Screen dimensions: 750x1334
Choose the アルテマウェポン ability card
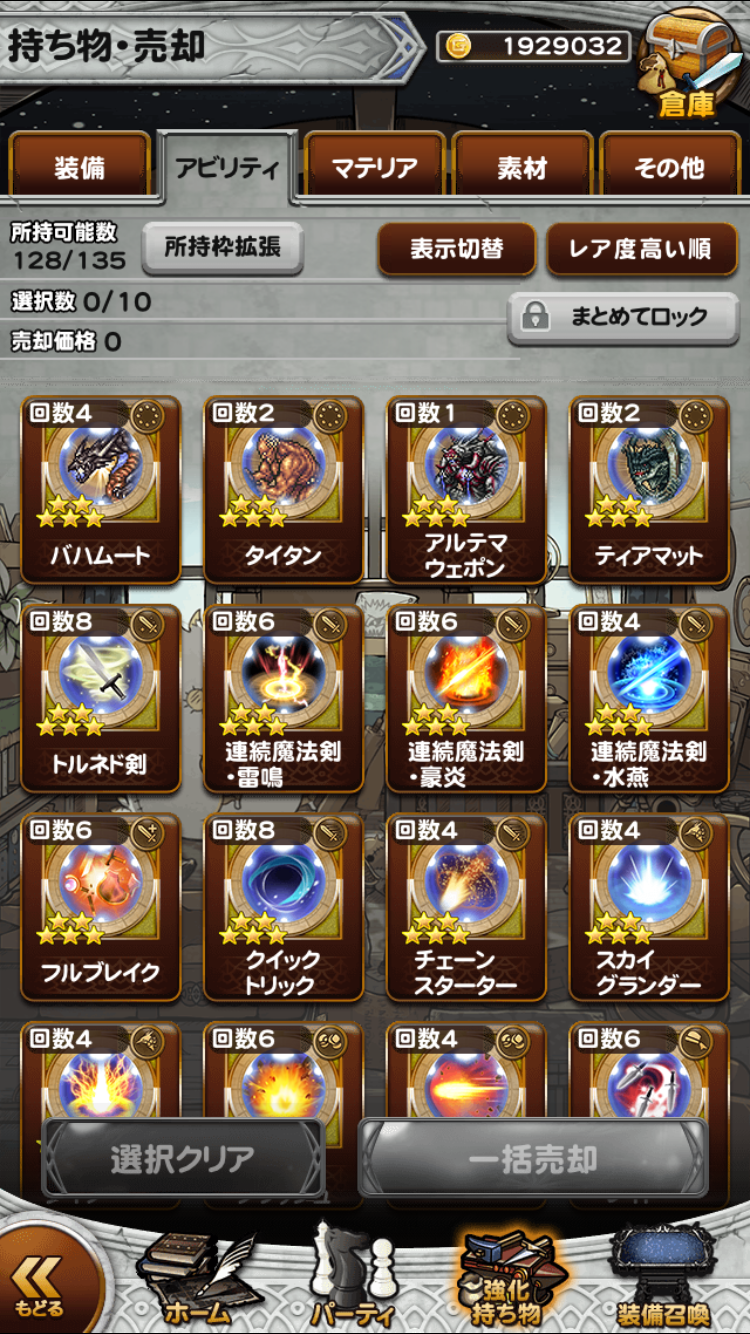pyautogui.click(x=466, y=490)
